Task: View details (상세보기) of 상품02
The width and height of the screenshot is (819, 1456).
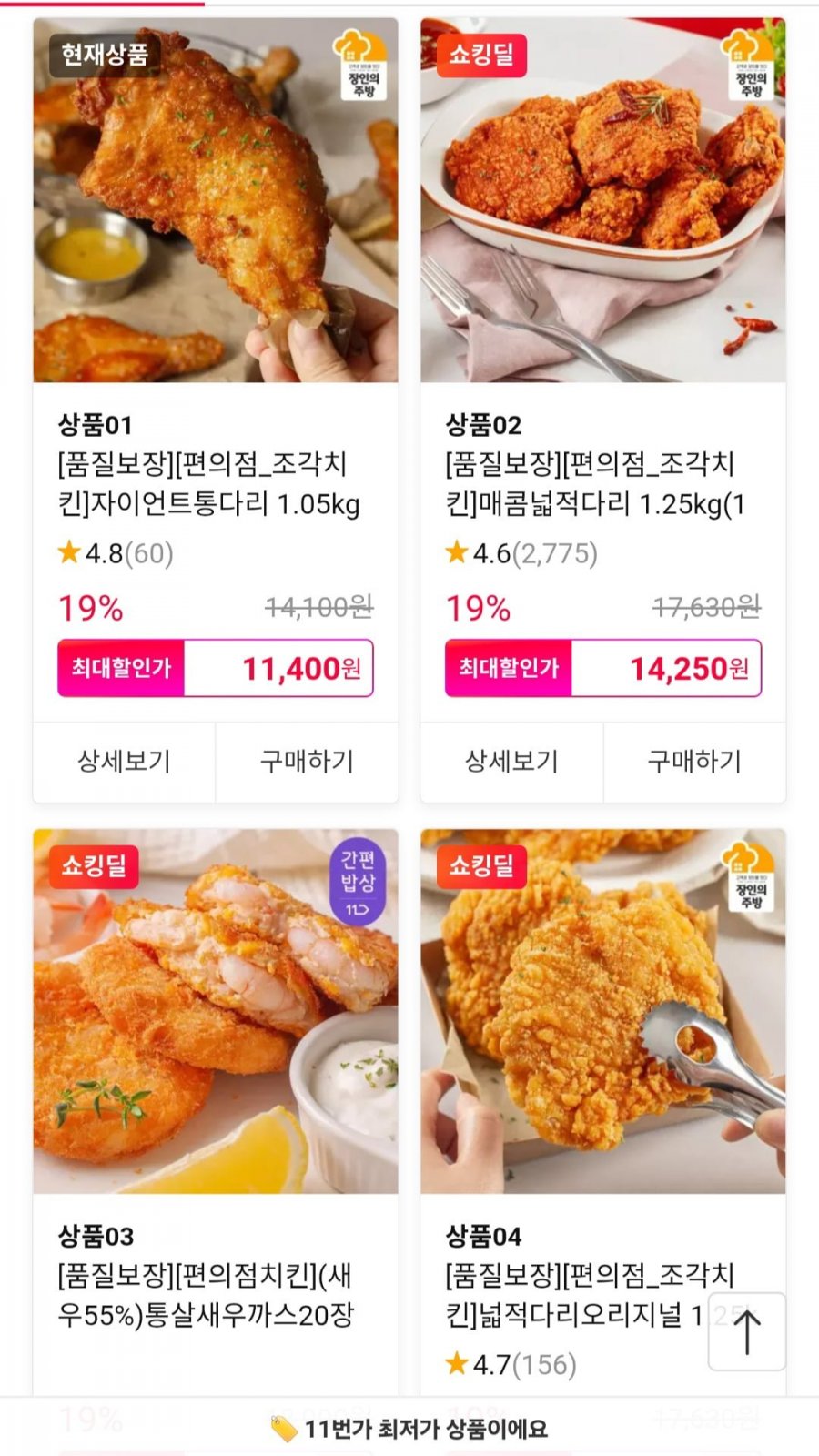Action: (511, 762)
